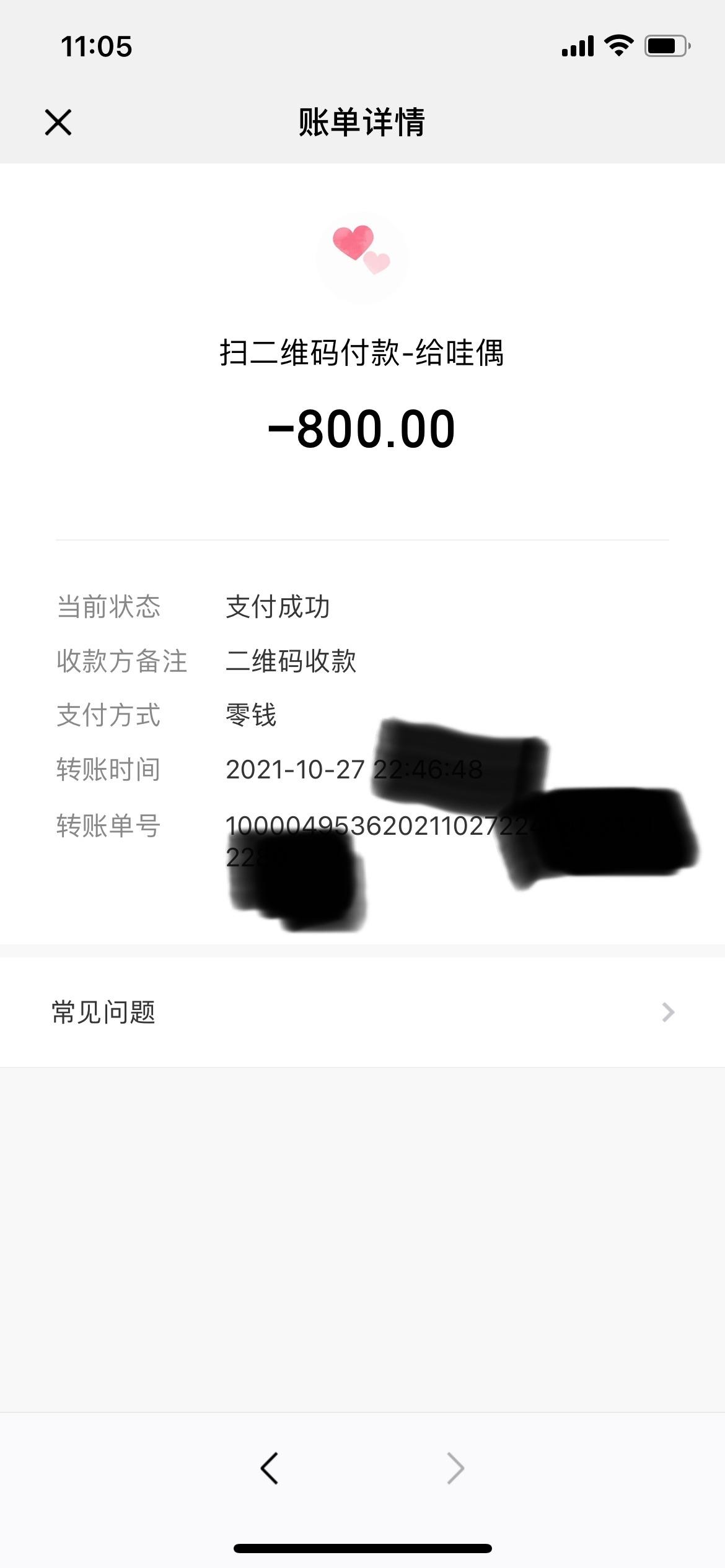This screenshot has width=725, height=1568.
Task: Go back with the bottom left arrow
Action: [x=270, y=1468]
